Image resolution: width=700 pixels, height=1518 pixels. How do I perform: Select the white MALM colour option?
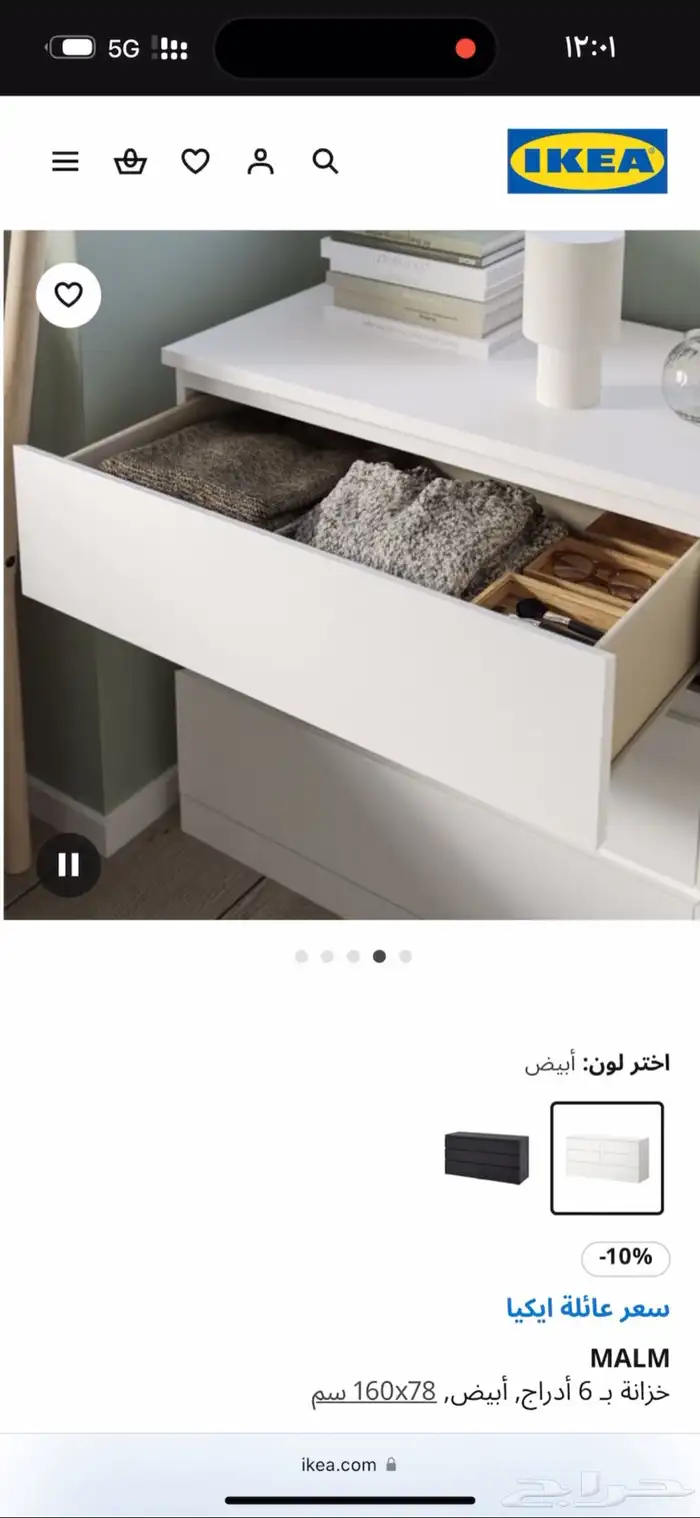coord(606,1158)
